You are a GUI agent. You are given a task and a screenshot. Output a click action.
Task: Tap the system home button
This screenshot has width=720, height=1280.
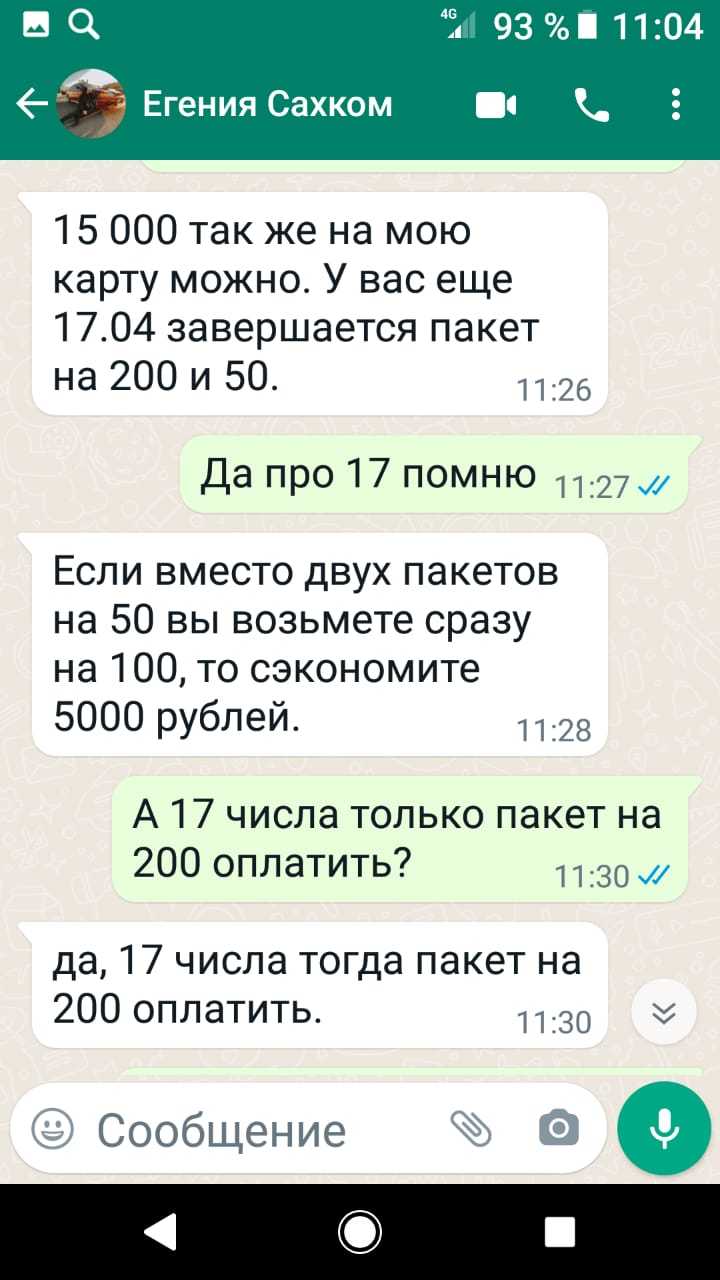tap(360, 1231)
